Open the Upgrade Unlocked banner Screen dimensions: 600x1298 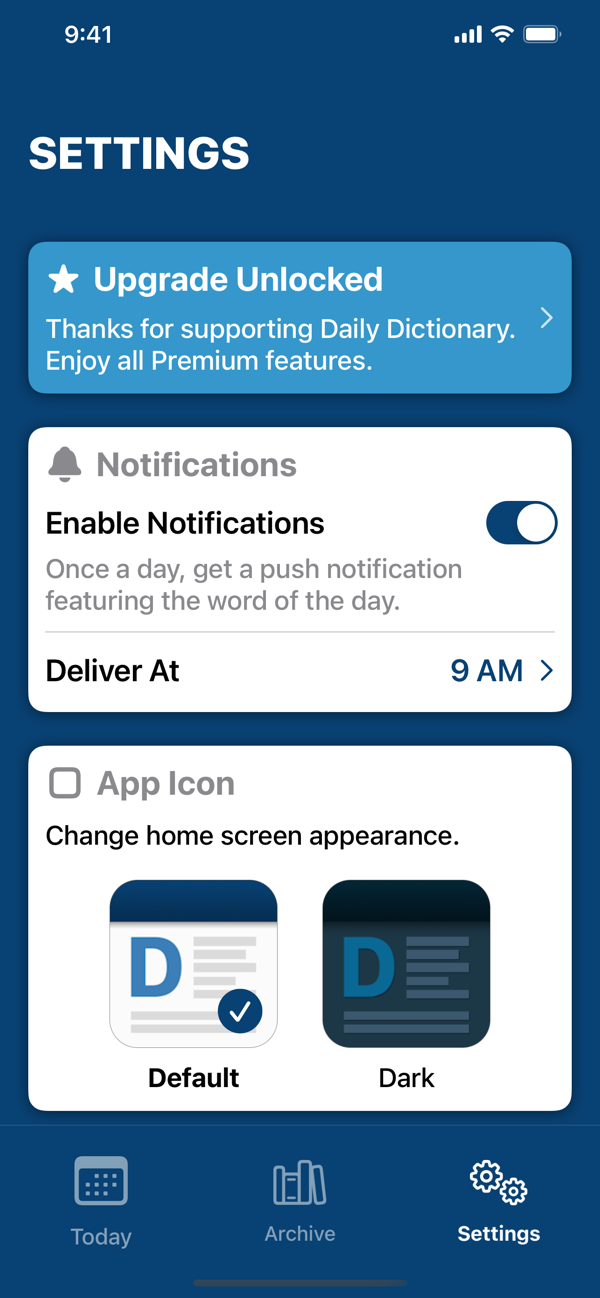click(299, 317)
